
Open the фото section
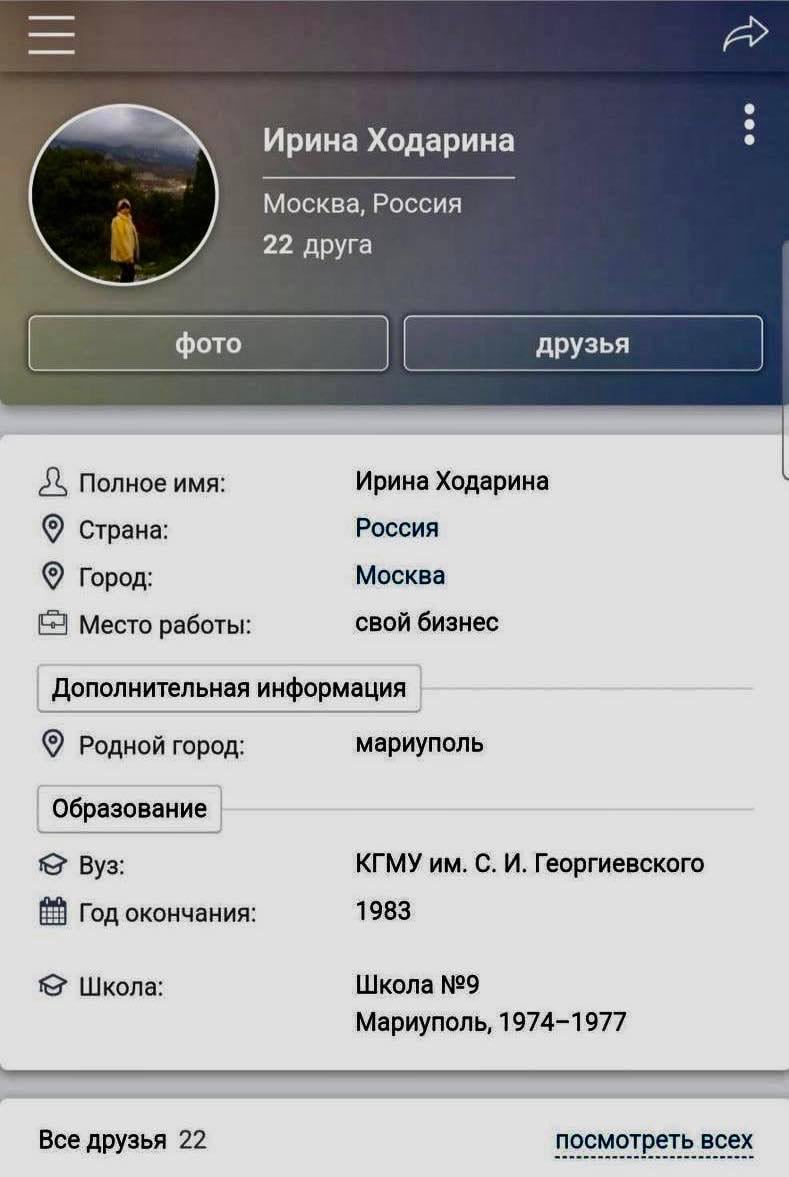point(206,343)
